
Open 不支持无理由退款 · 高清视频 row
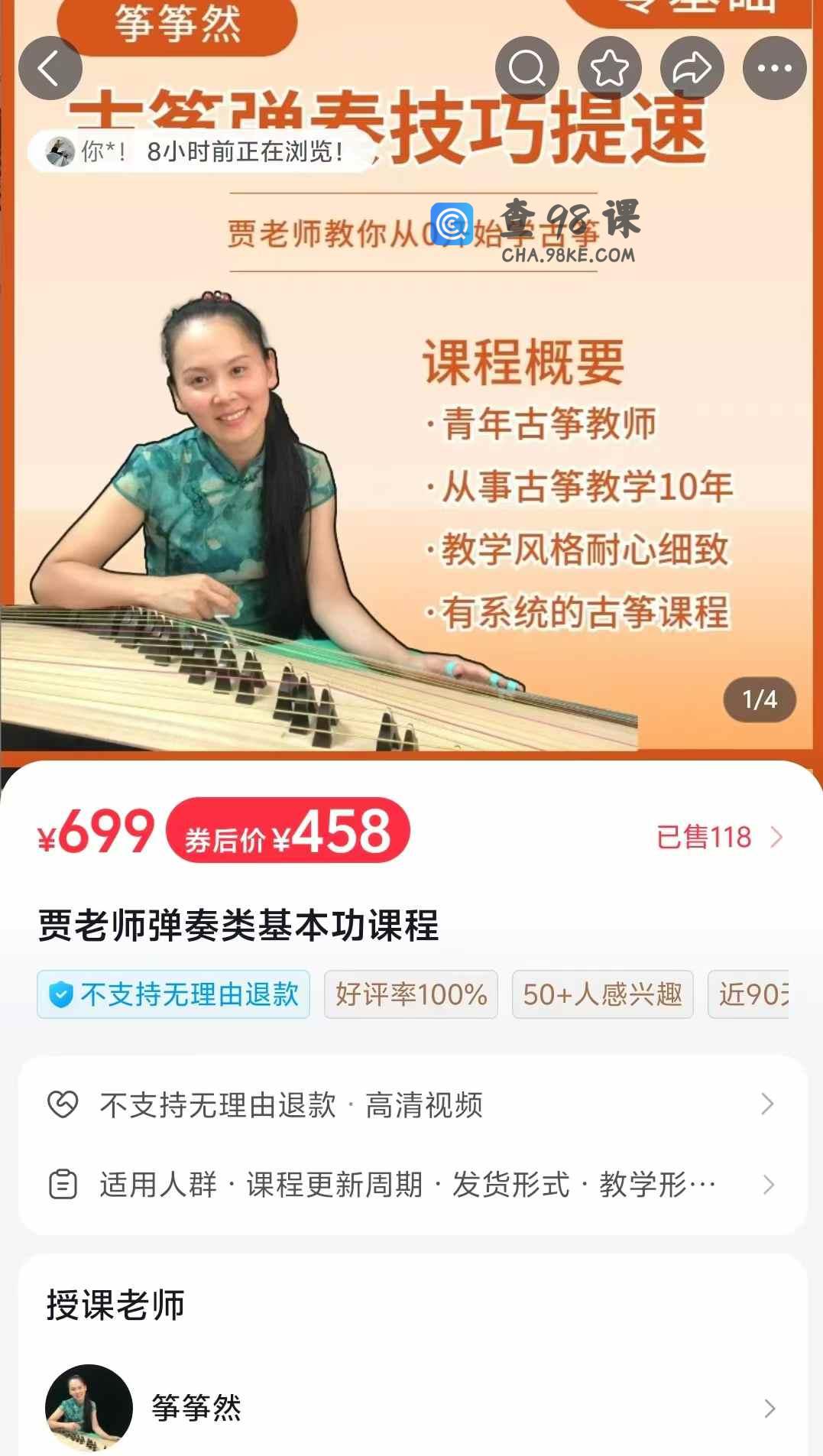(411, 1105)
